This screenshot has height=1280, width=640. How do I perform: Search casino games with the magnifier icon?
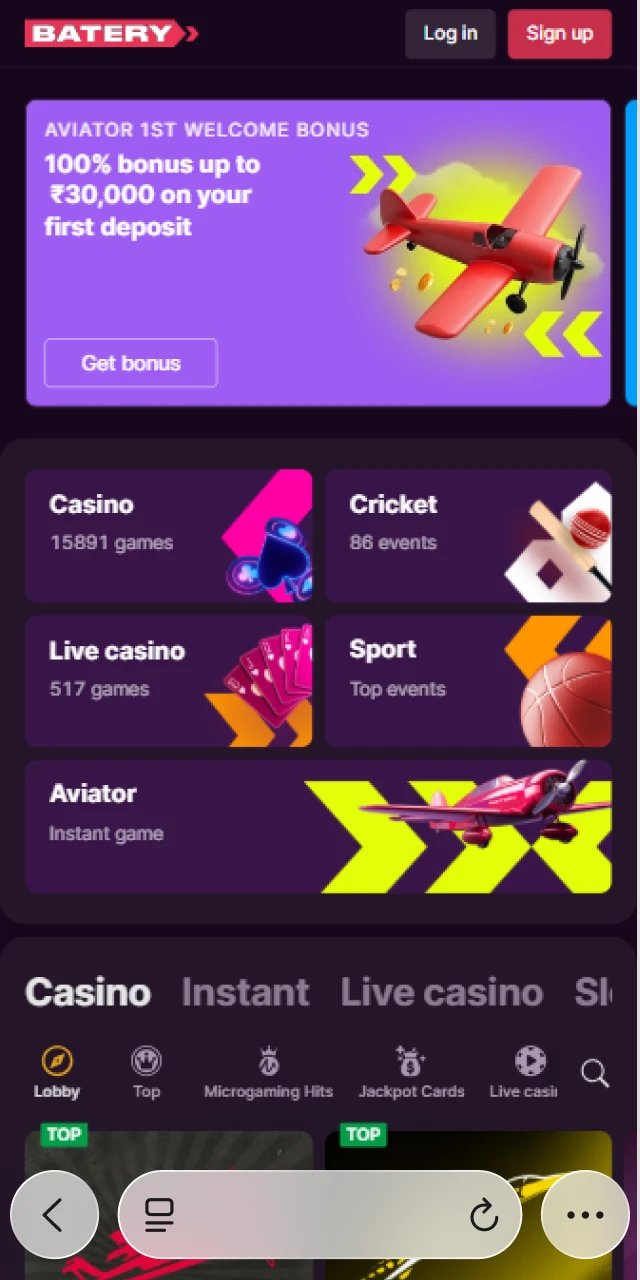coord(595,1074)
